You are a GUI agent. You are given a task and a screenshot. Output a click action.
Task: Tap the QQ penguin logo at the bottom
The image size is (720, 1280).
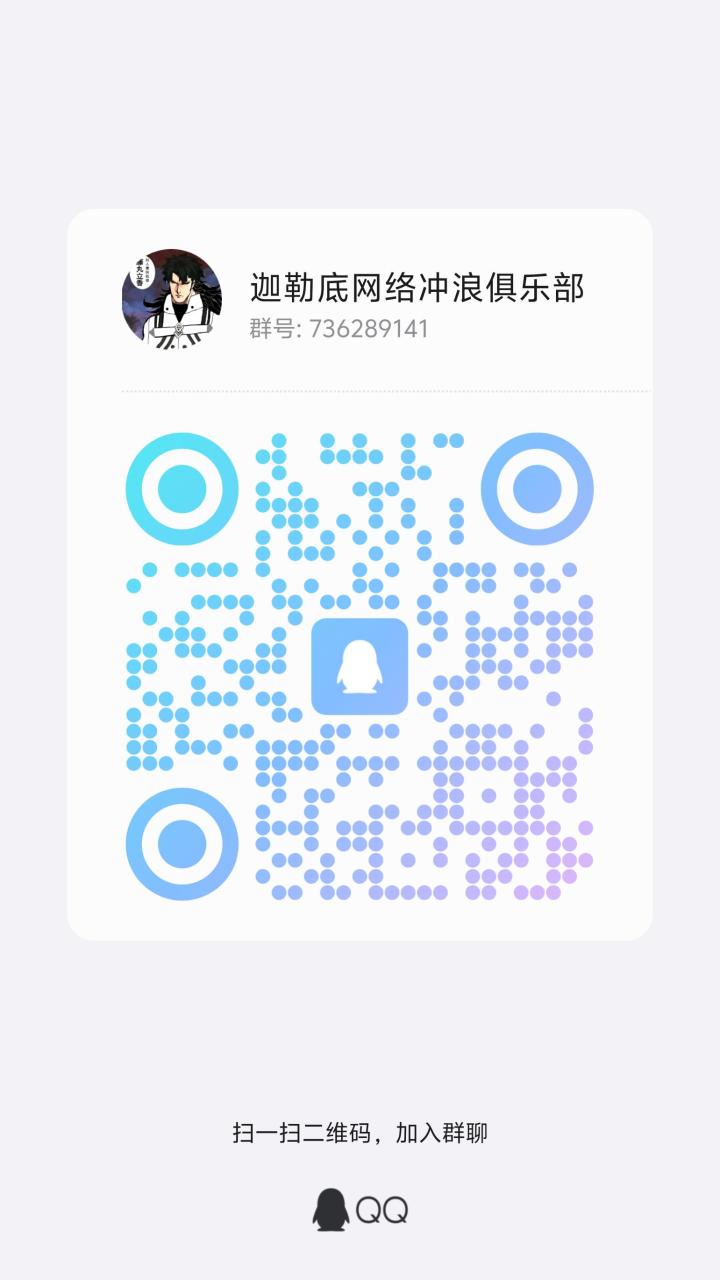[330, 1207]
